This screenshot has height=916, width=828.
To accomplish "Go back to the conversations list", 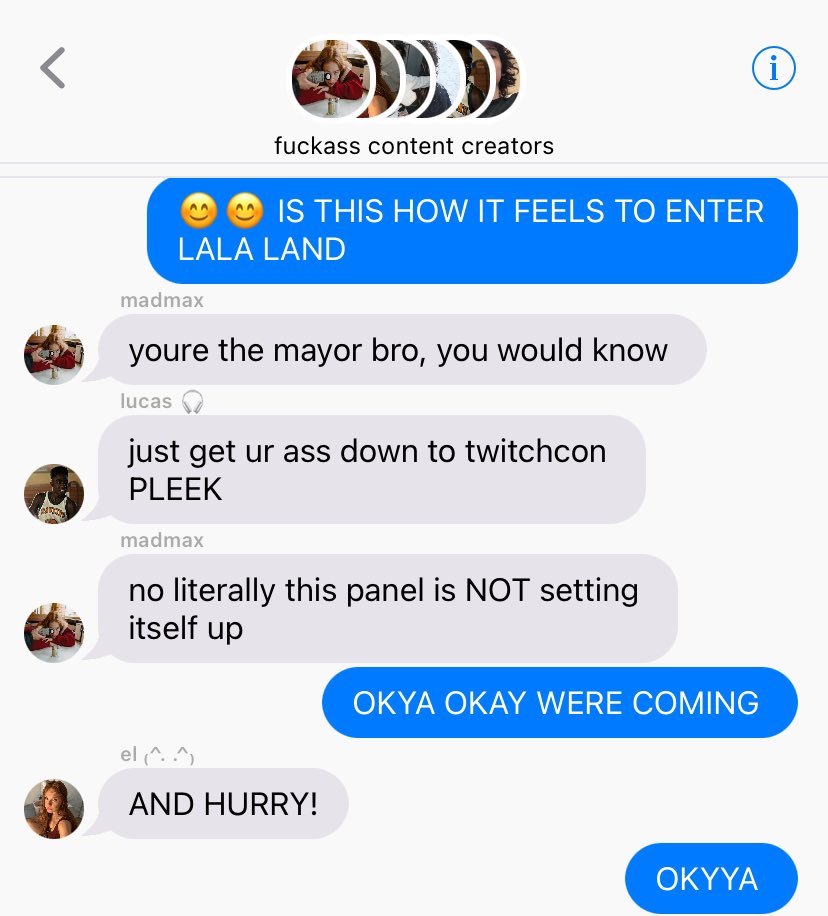I will pyautogui.click(x=53, y=68).
